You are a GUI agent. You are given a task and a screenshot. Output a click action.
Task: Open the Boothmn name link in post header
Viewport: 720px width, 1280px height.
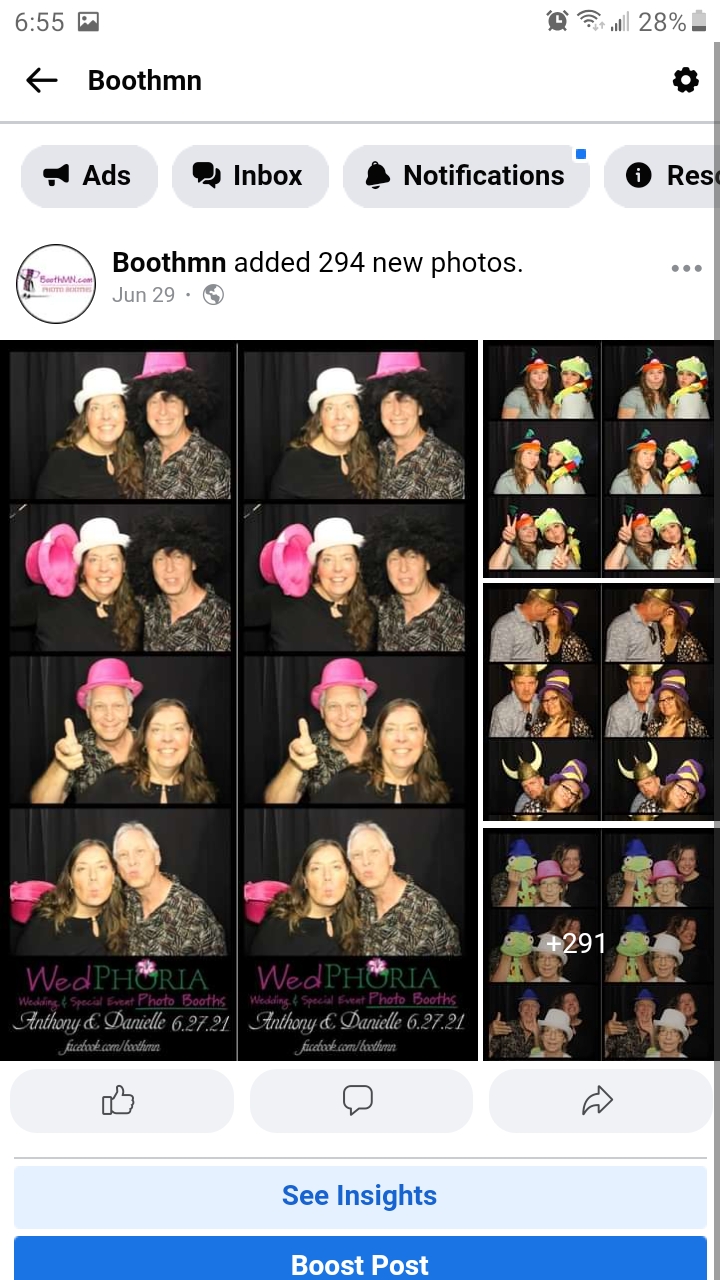(x=170, y=263)
